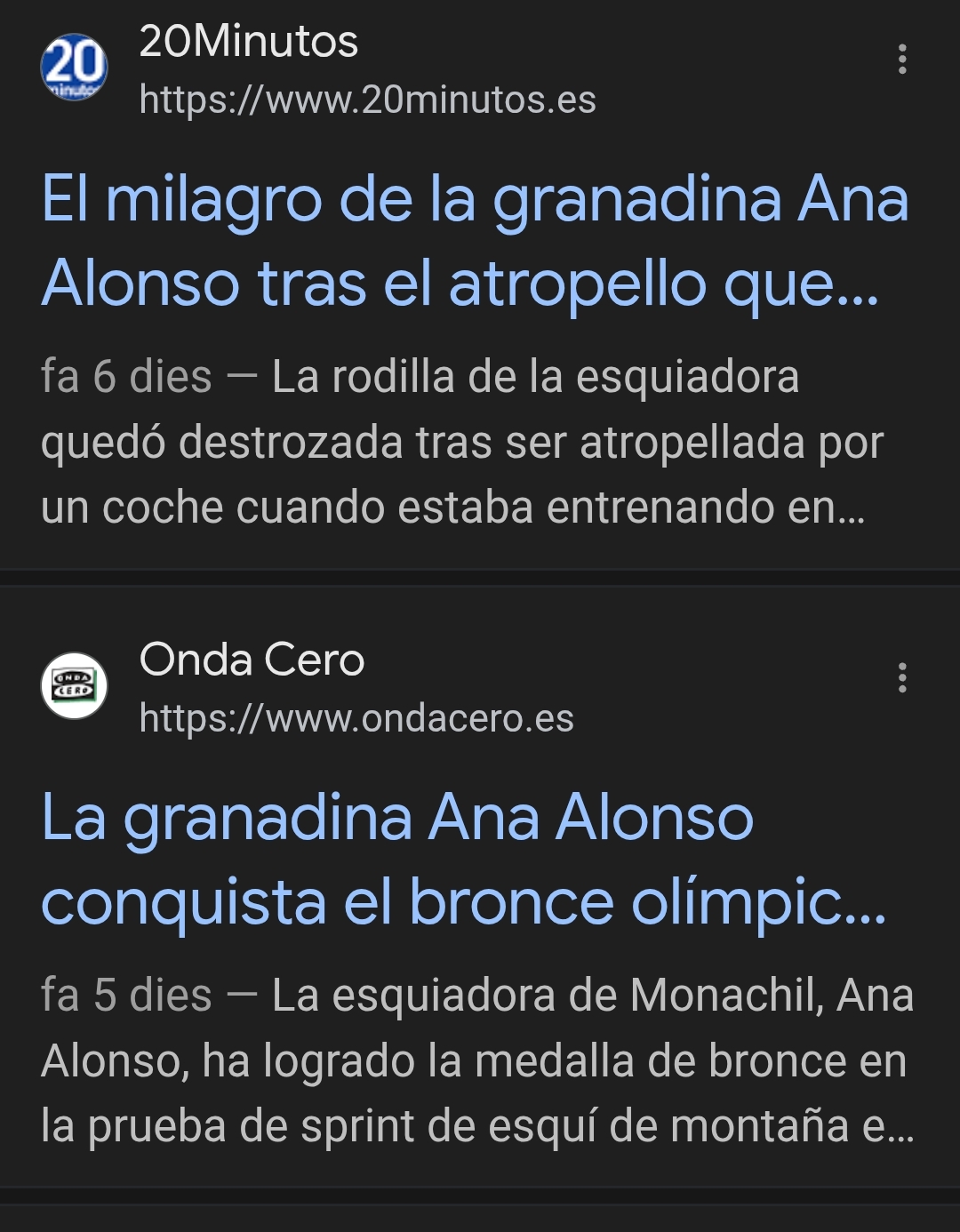The image size is (960, 1232).
Task: Open the overflow menu for the 20Minutos result
Action: pos(902,60)
